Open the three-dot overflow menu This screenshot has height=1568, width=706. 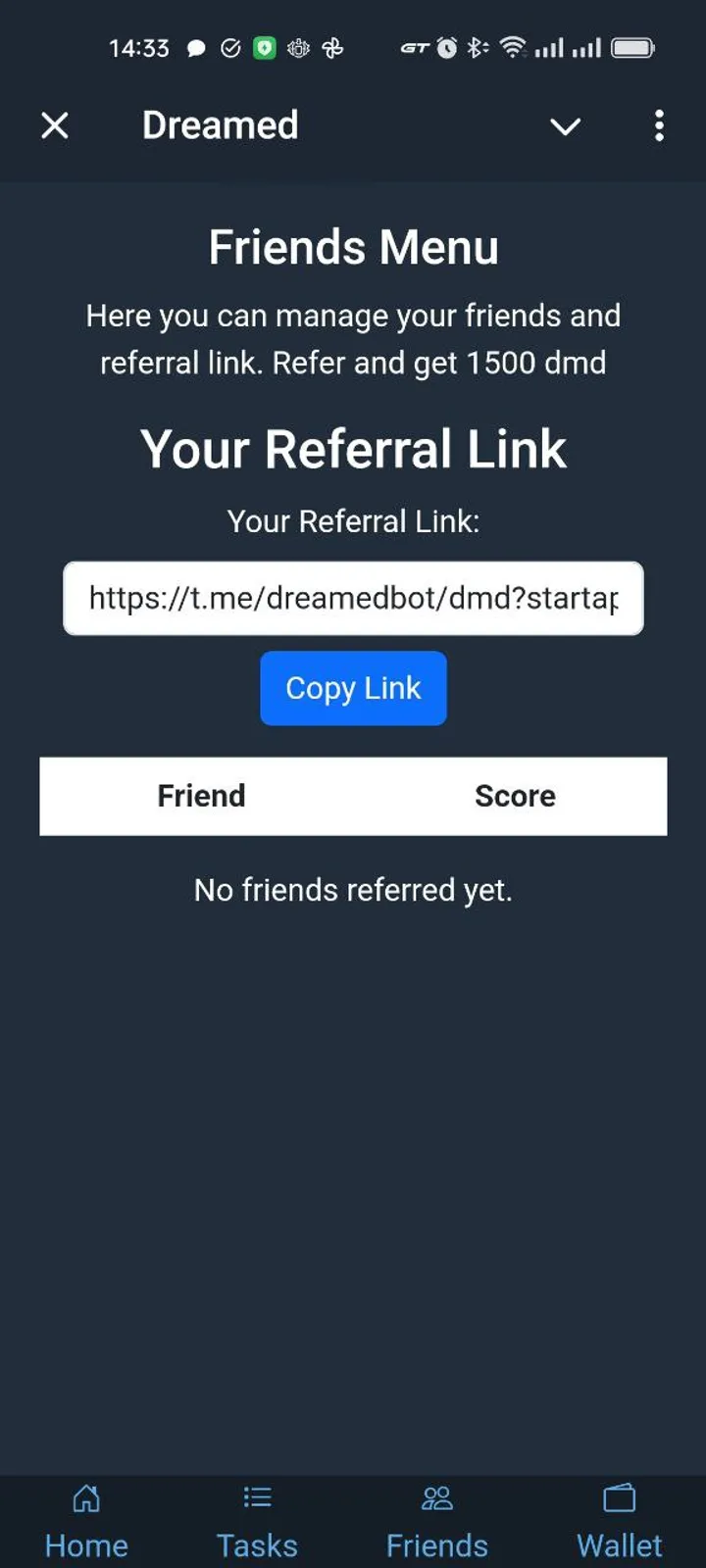(659, 125)
